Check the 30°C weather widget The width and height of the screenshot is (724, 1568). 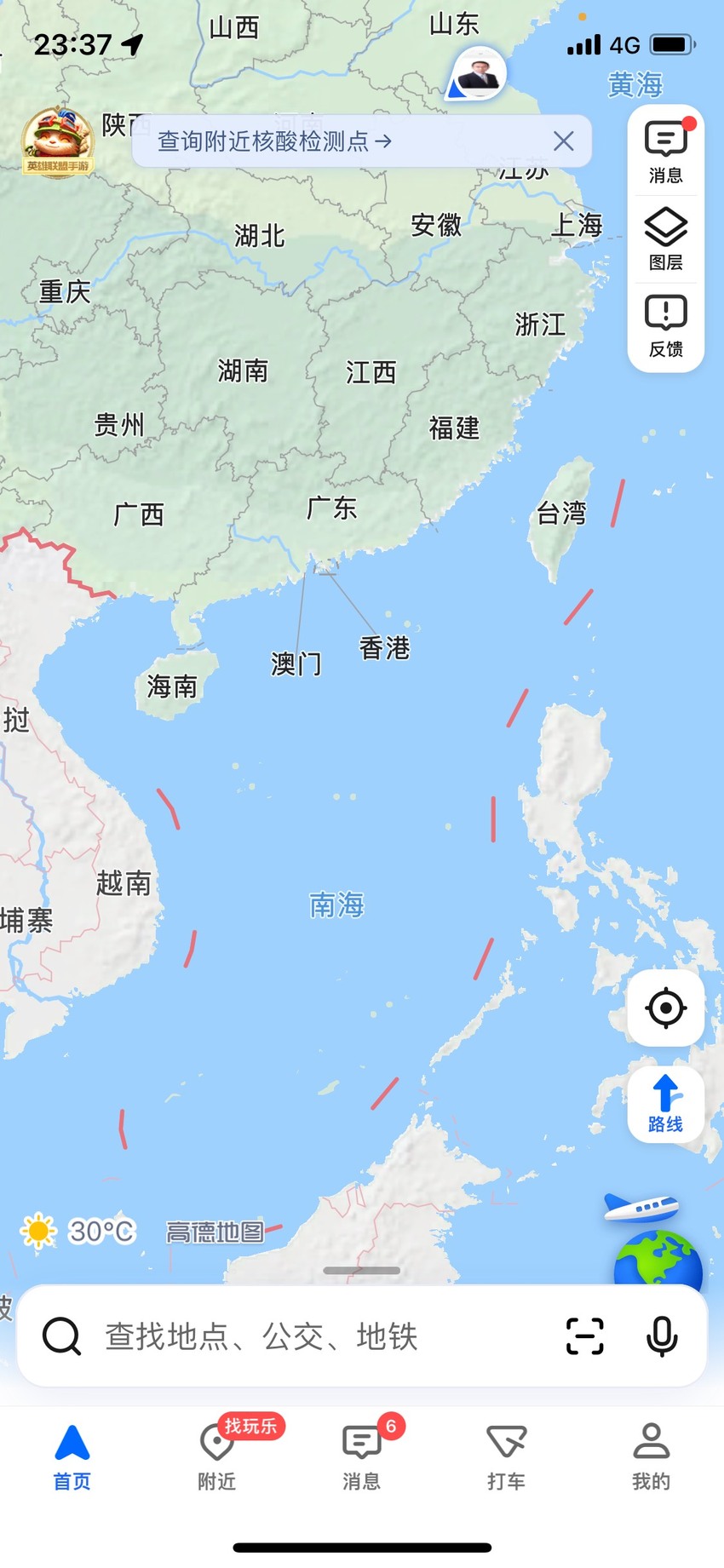click(78, 1232)
